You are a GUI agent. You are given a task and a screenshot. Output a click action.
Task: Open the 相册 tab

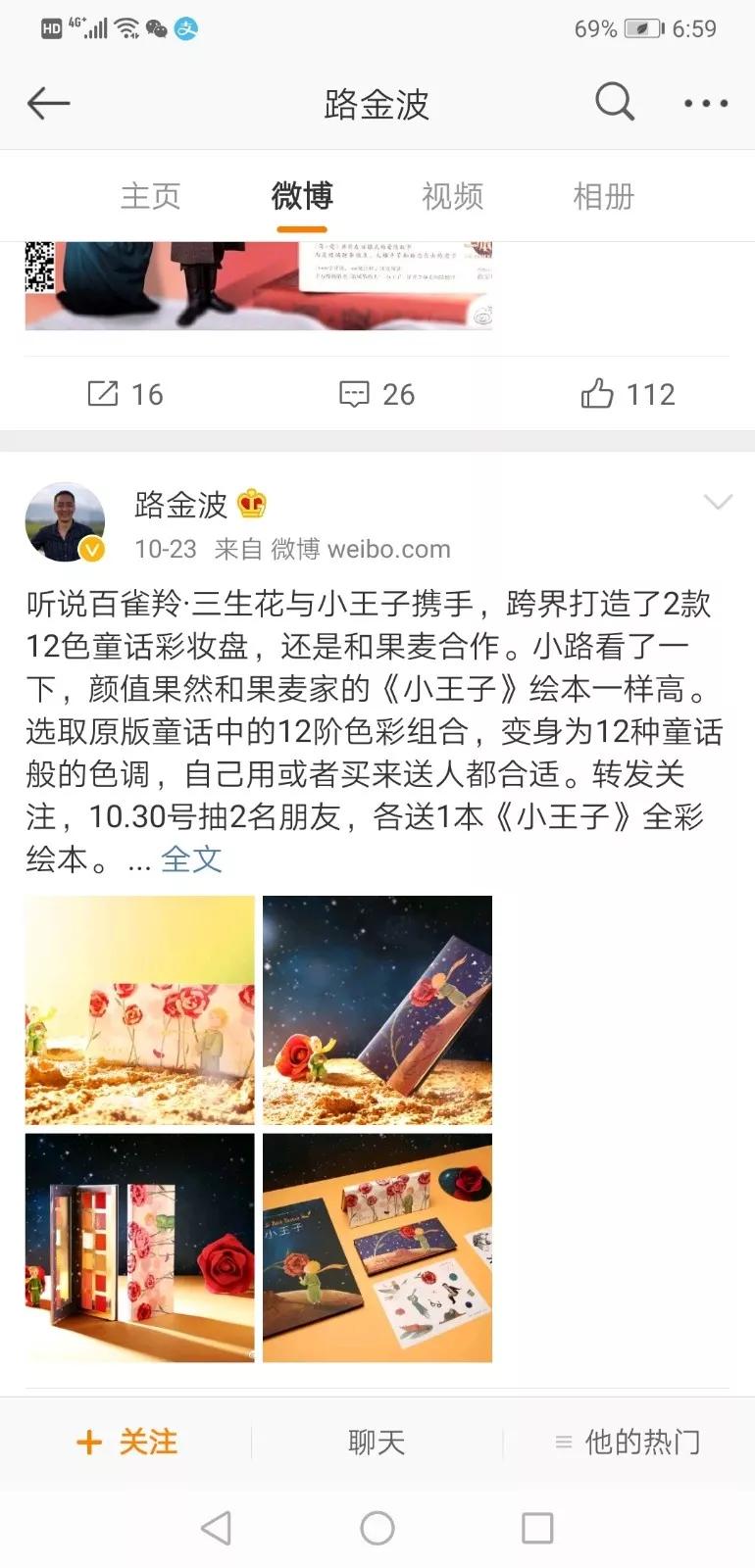click(x=603, y=196)
